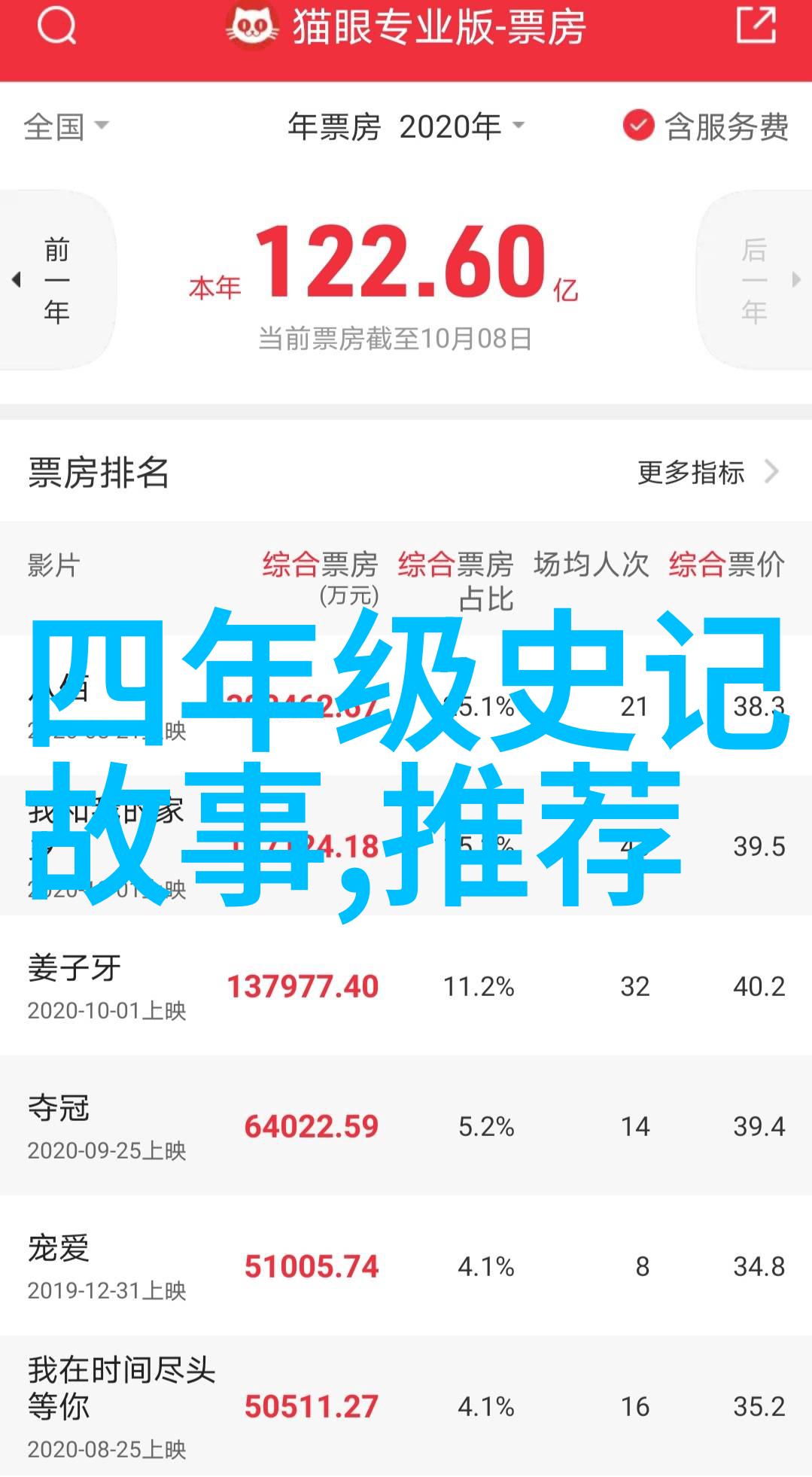Open the search icon
This screenshot has height=1477, width=812.
[57, 26]
